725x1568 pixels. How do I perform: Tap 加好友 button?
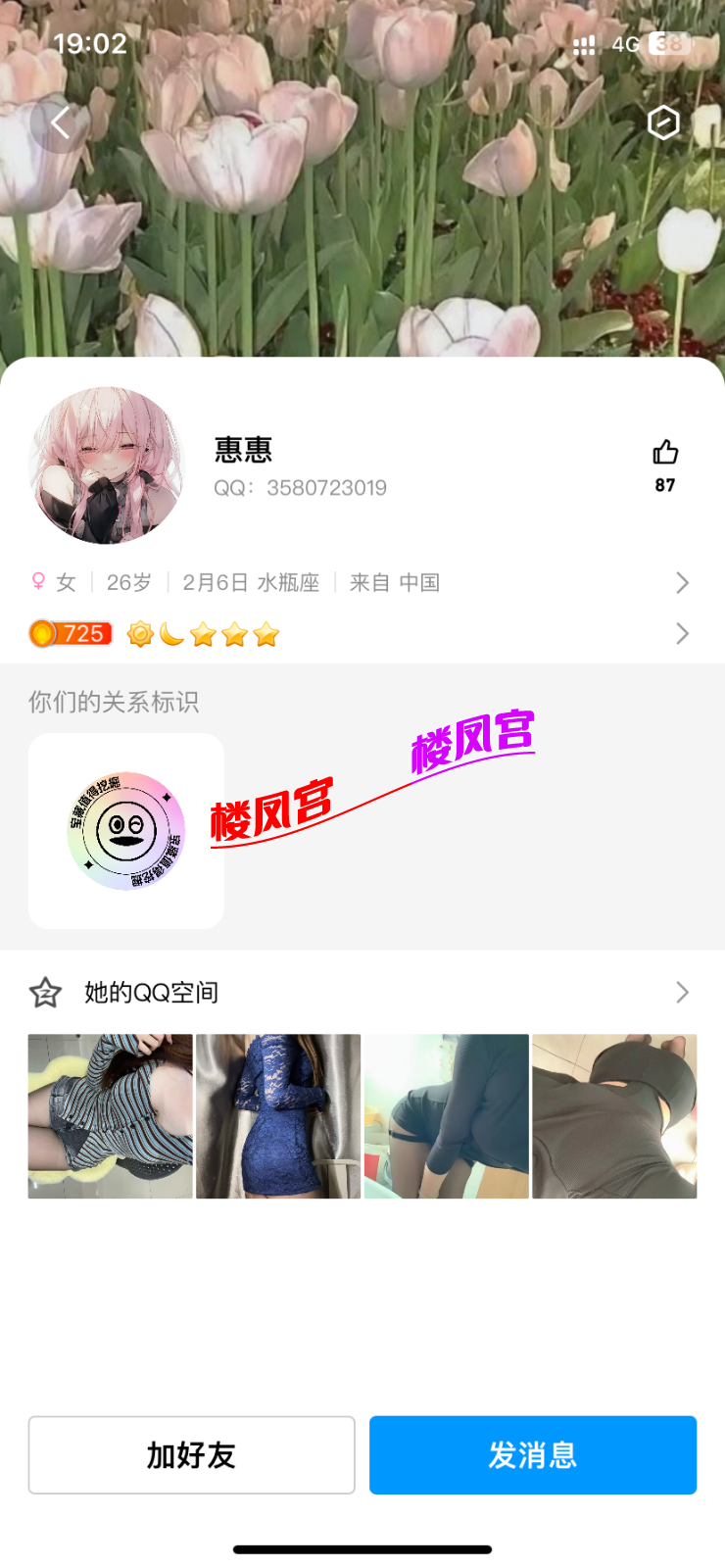tap(192, 1455)
